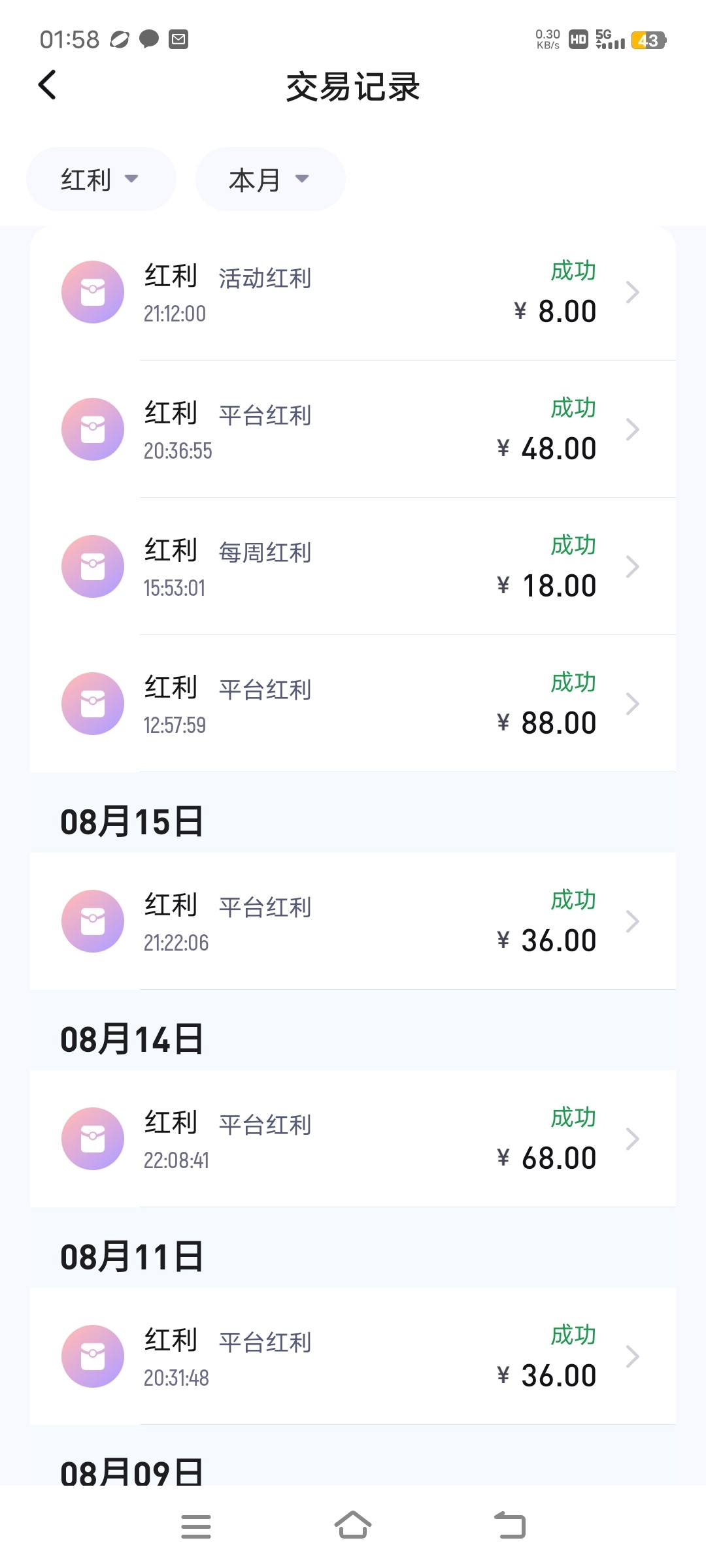Screen dimensions: 706x1568
Task: View the 平台红利 ¥88.00 transaction details
Action: click(x=353, y=704)
